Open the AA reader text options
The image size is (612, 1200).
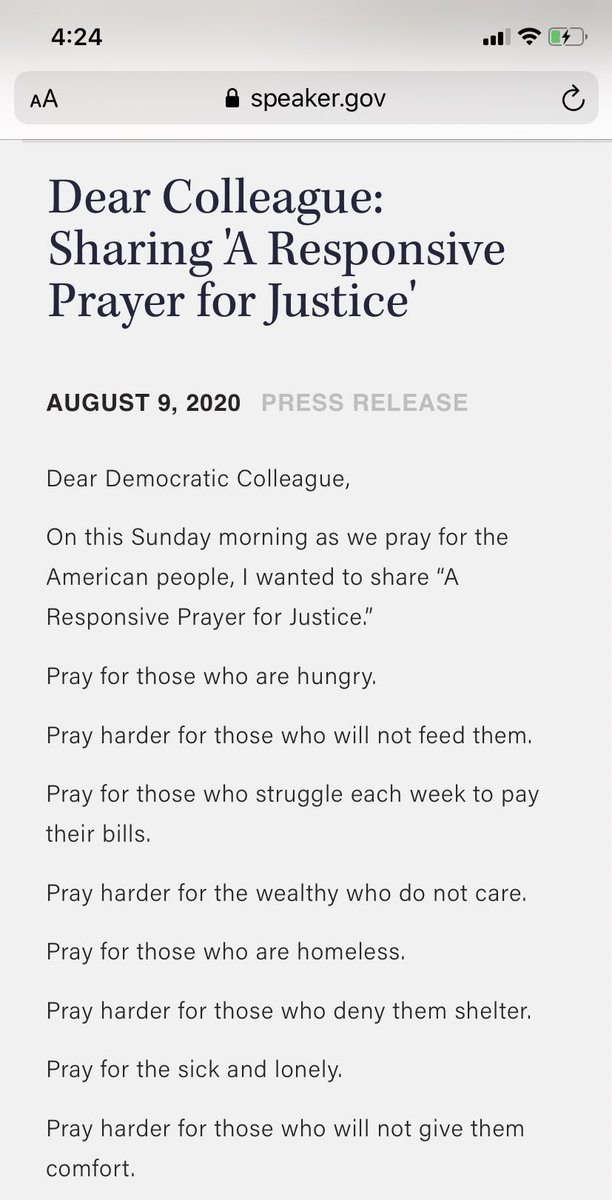44,98
